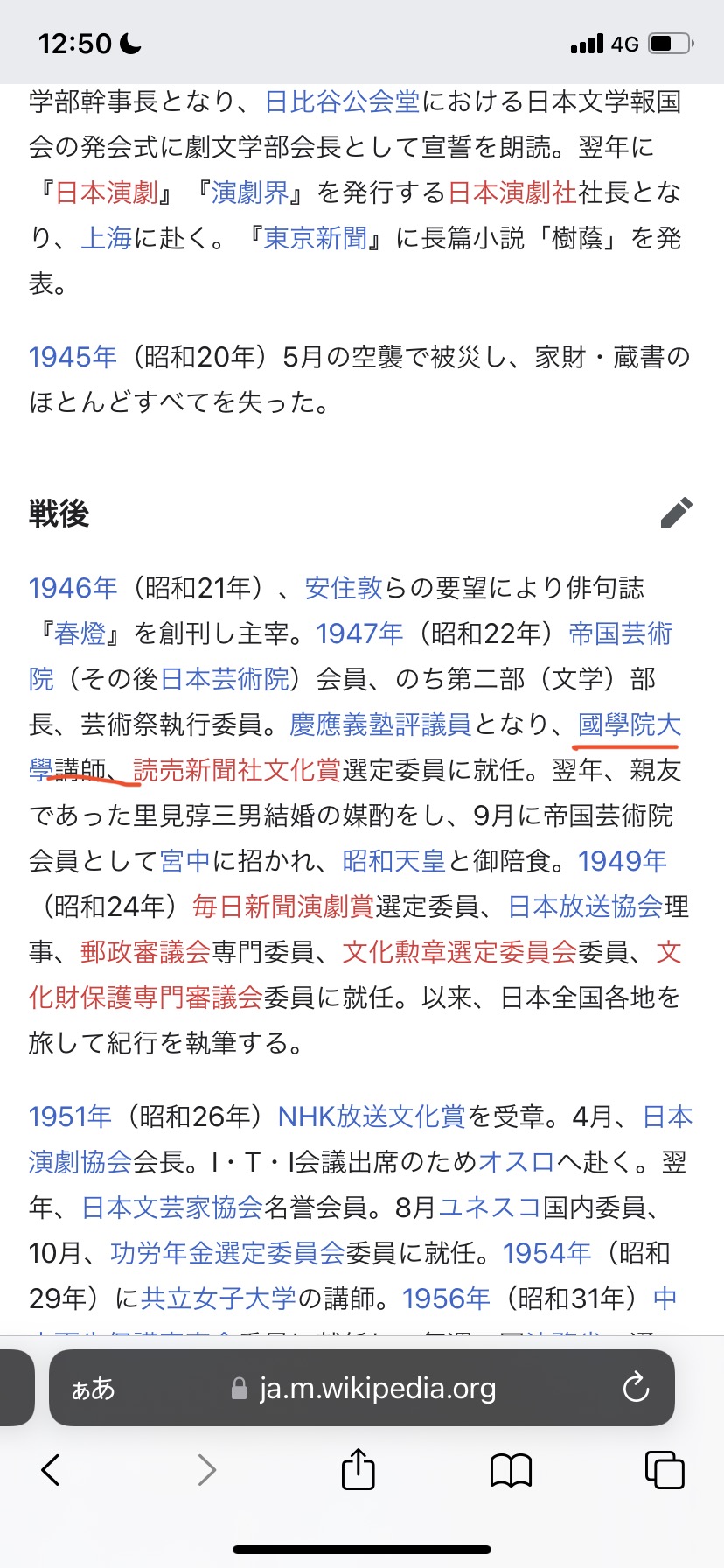Follow the 東京新聞 link
Screen dimensions: 724x1568
[x=315, y=238]
